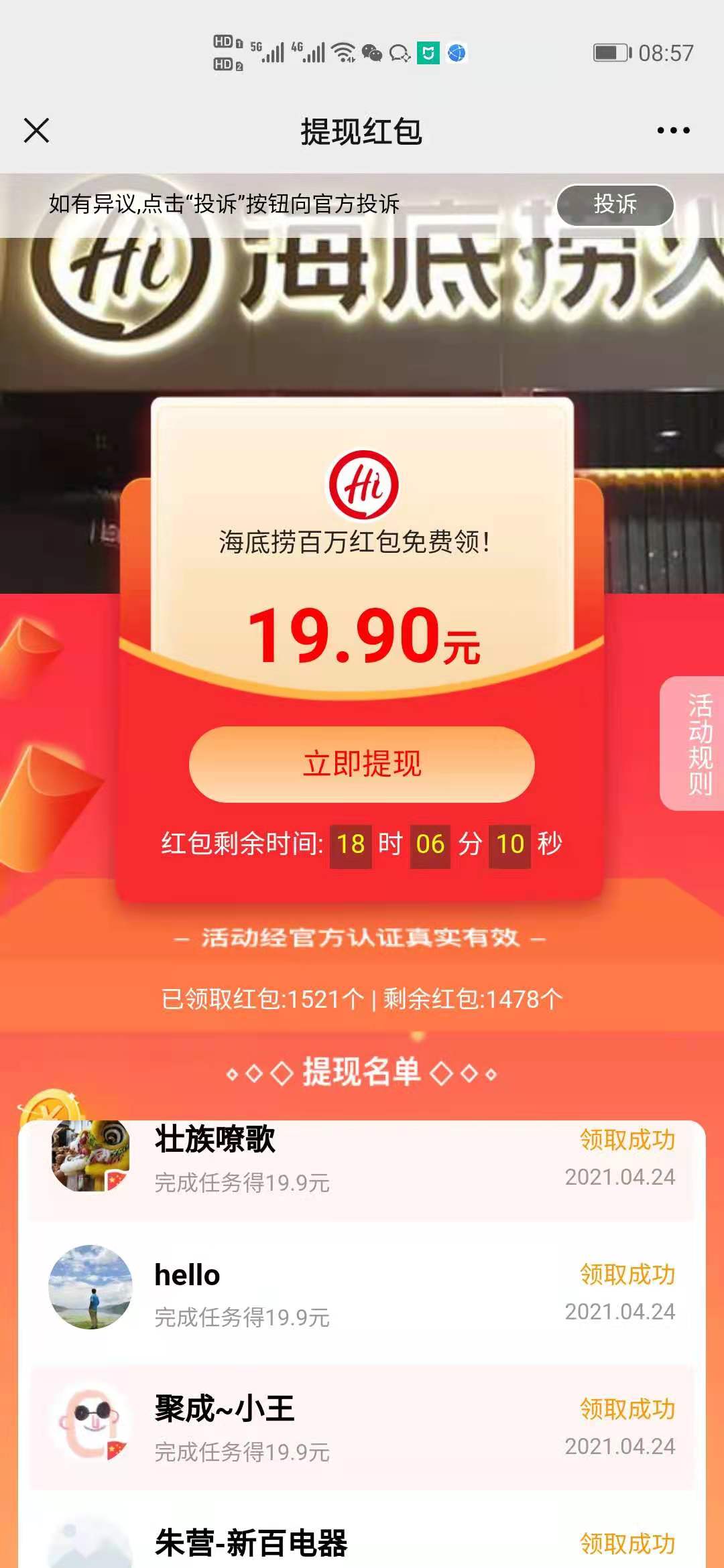Tap 立即提现 to withdraw now
Image resolution: width=724 pixels, height=1568 pixels.
(x=362, y=765)
